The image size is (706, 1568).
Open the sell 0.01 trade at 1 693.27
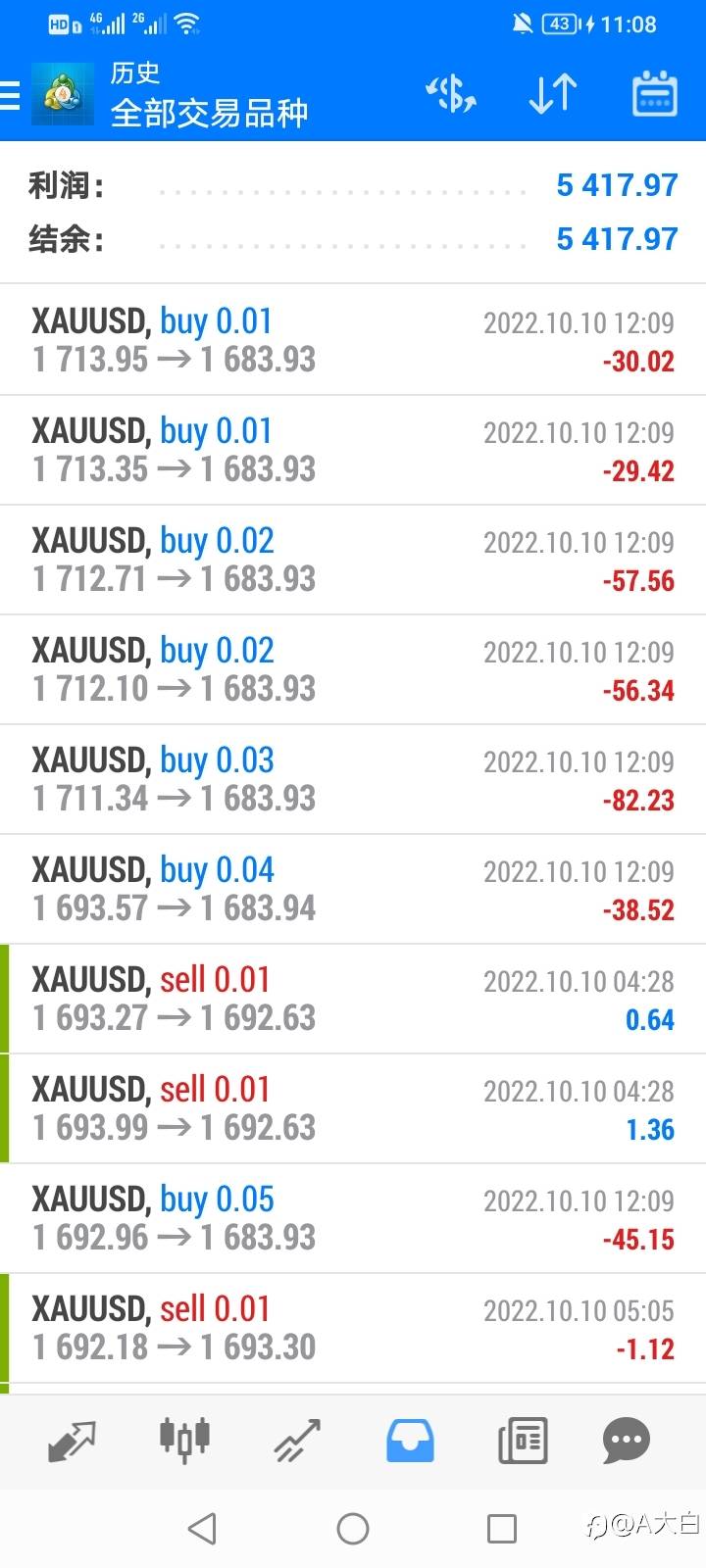tap(353, 999)
